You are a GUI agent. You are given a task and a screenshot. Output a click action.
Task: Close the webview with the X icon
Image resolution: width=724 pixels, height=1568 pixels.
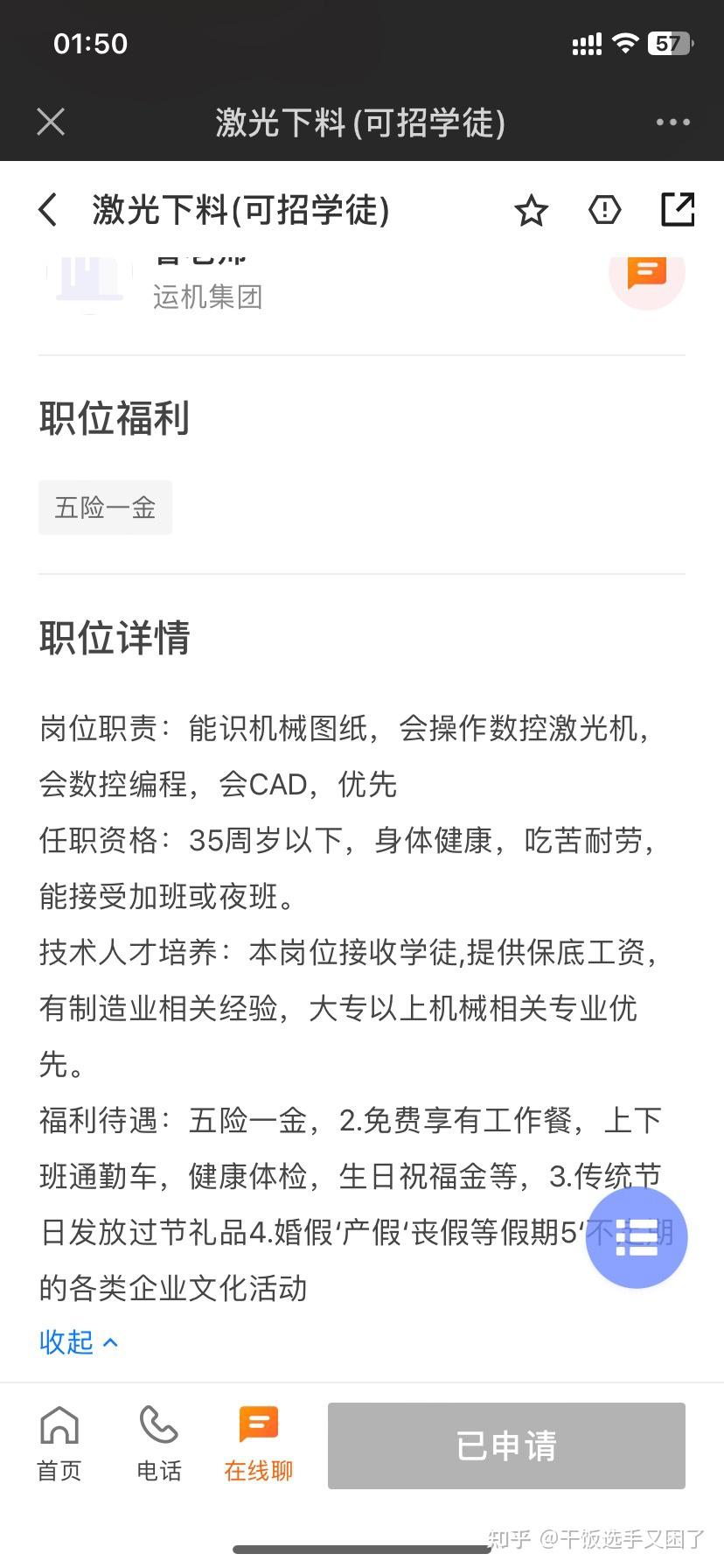[x=51, y=122]
